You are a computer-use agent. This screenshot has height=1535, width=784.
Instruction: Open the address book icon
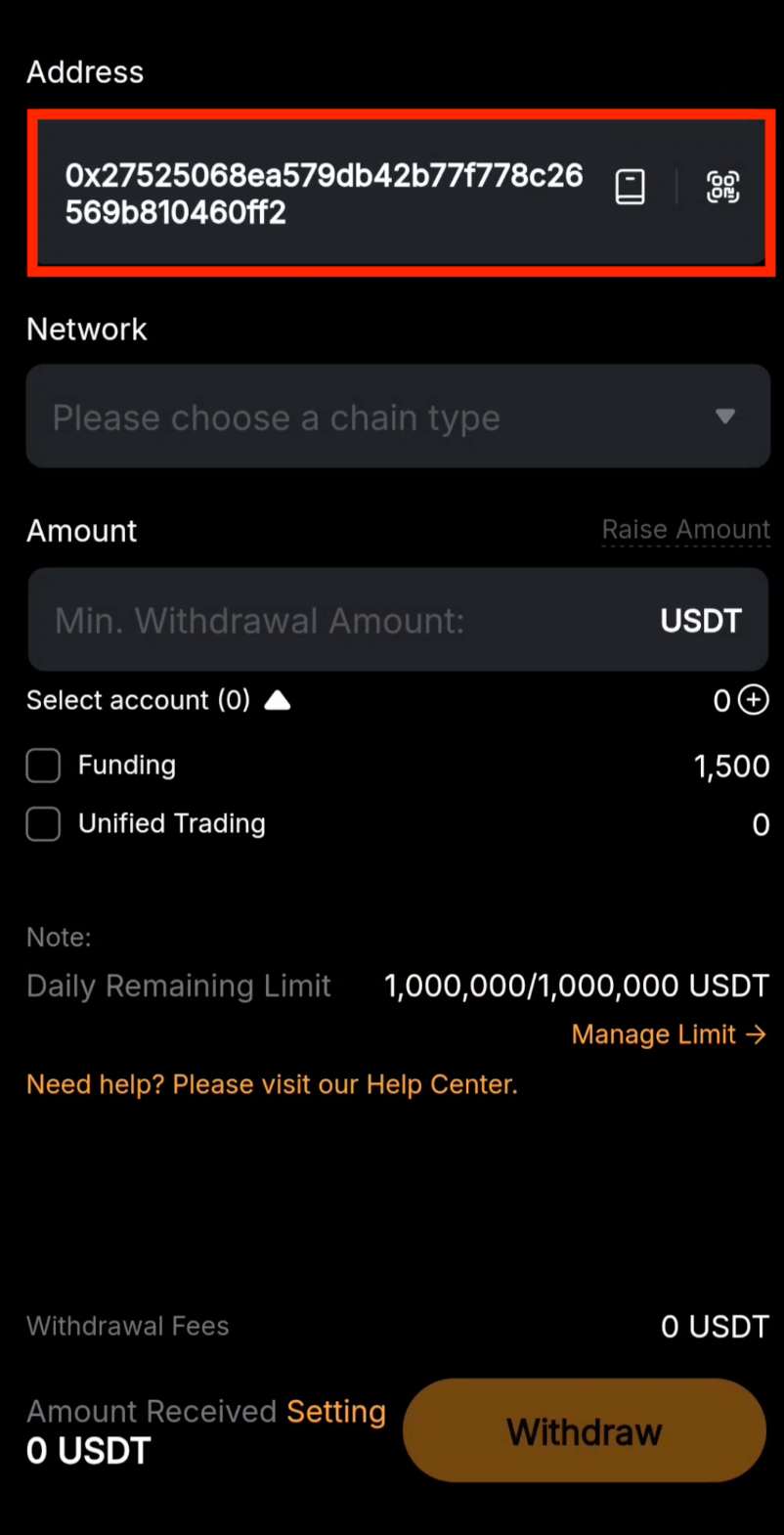pyautogui.click(x=630, y=187)
